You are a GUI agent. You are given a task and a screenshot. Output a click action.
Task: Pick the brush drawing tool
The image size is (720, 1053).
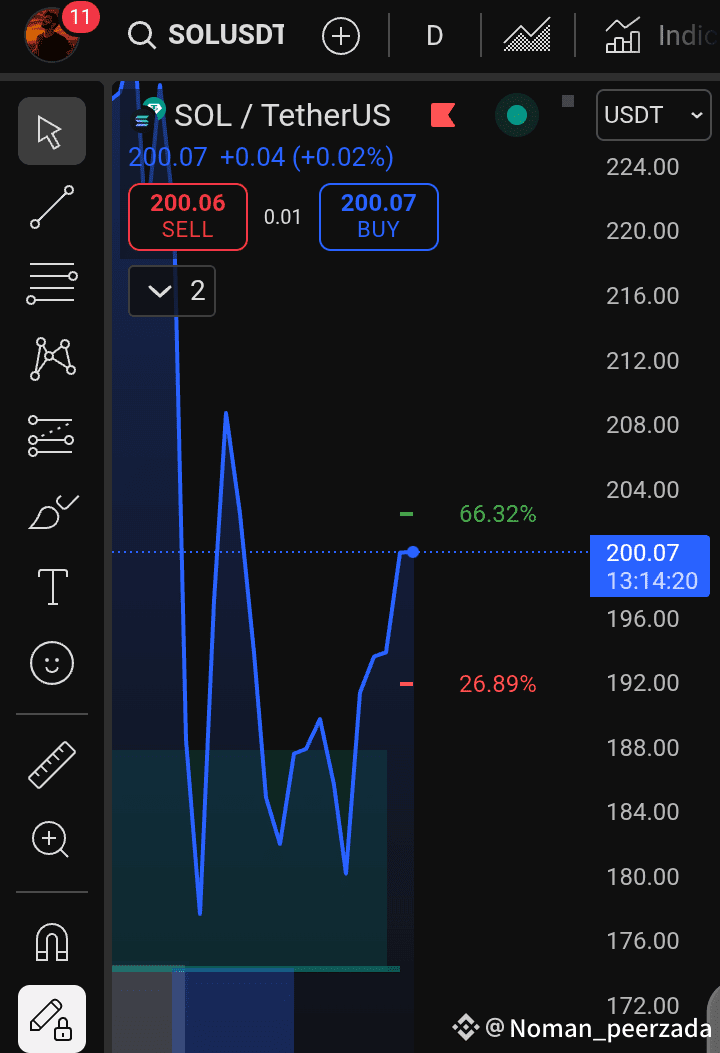(x=52, y=512)
